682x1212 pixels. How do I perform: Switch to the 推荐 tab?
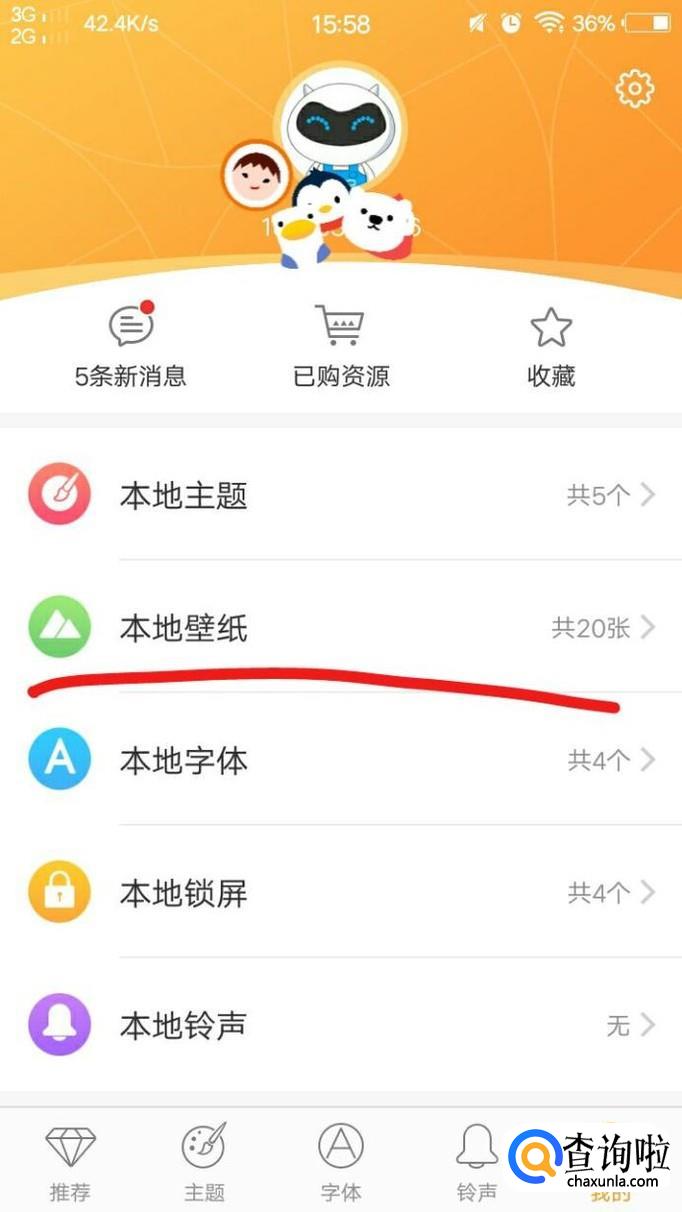(70, 1162)
